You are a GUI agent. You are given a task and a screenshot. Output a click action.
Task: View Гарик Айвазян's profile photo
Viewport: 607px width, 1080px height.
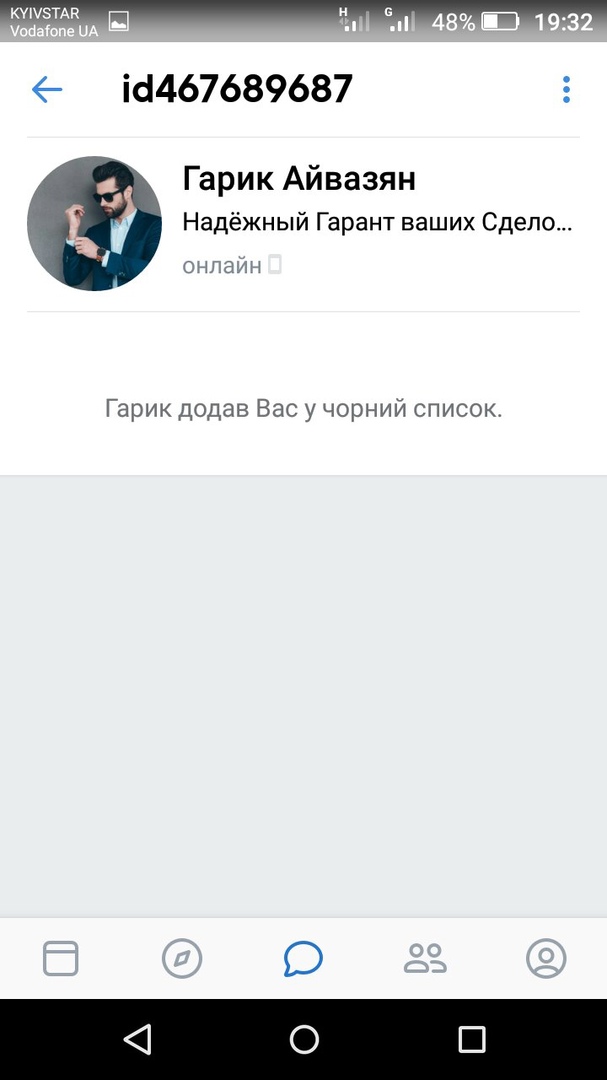point(94,223)
